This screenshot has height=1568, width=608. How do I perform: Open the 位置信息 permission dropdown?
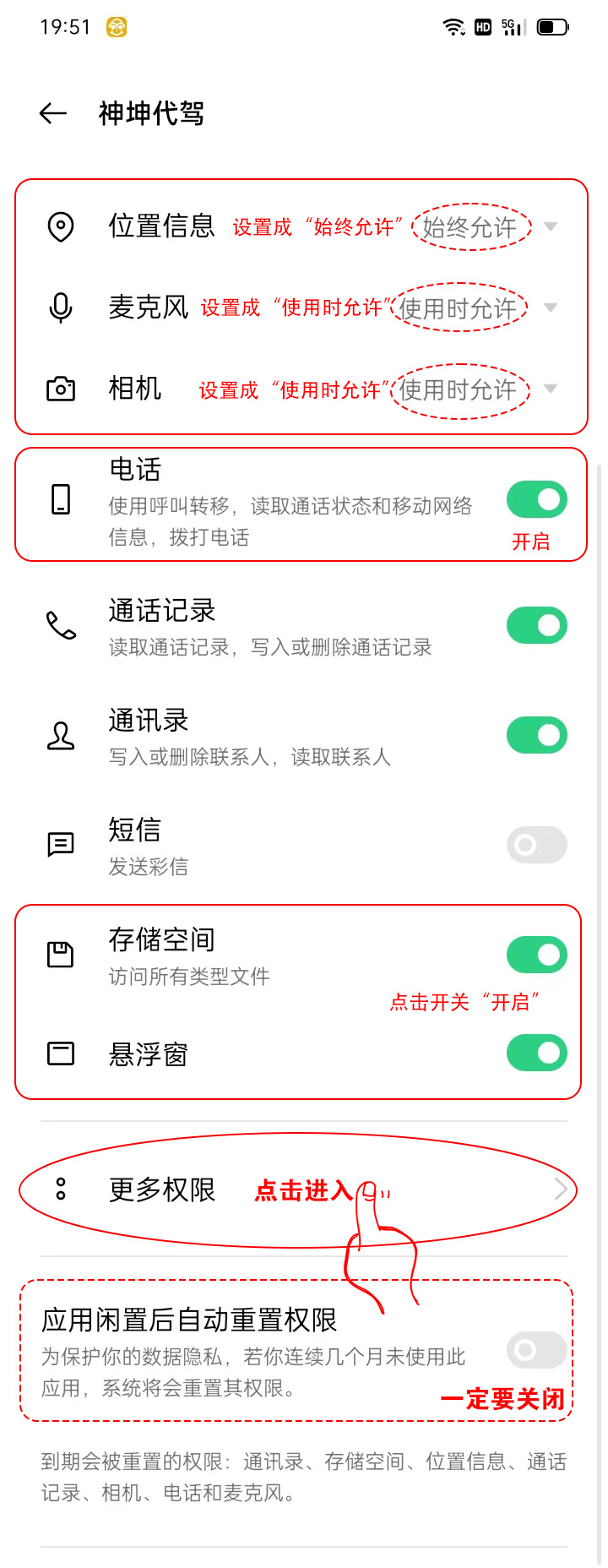tap(550, 226)
